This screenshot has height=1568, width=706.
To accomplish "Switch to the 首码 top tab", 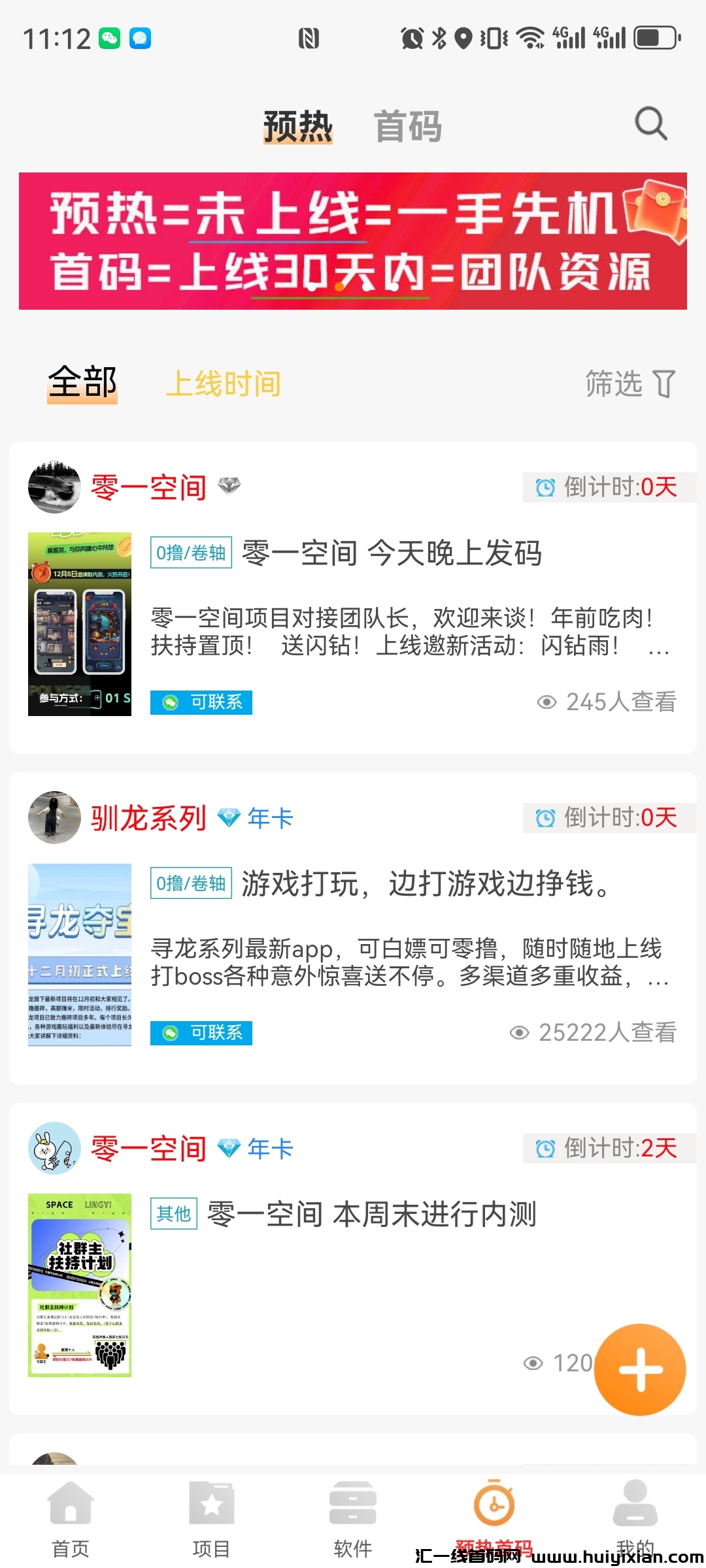I will [407, 126].
